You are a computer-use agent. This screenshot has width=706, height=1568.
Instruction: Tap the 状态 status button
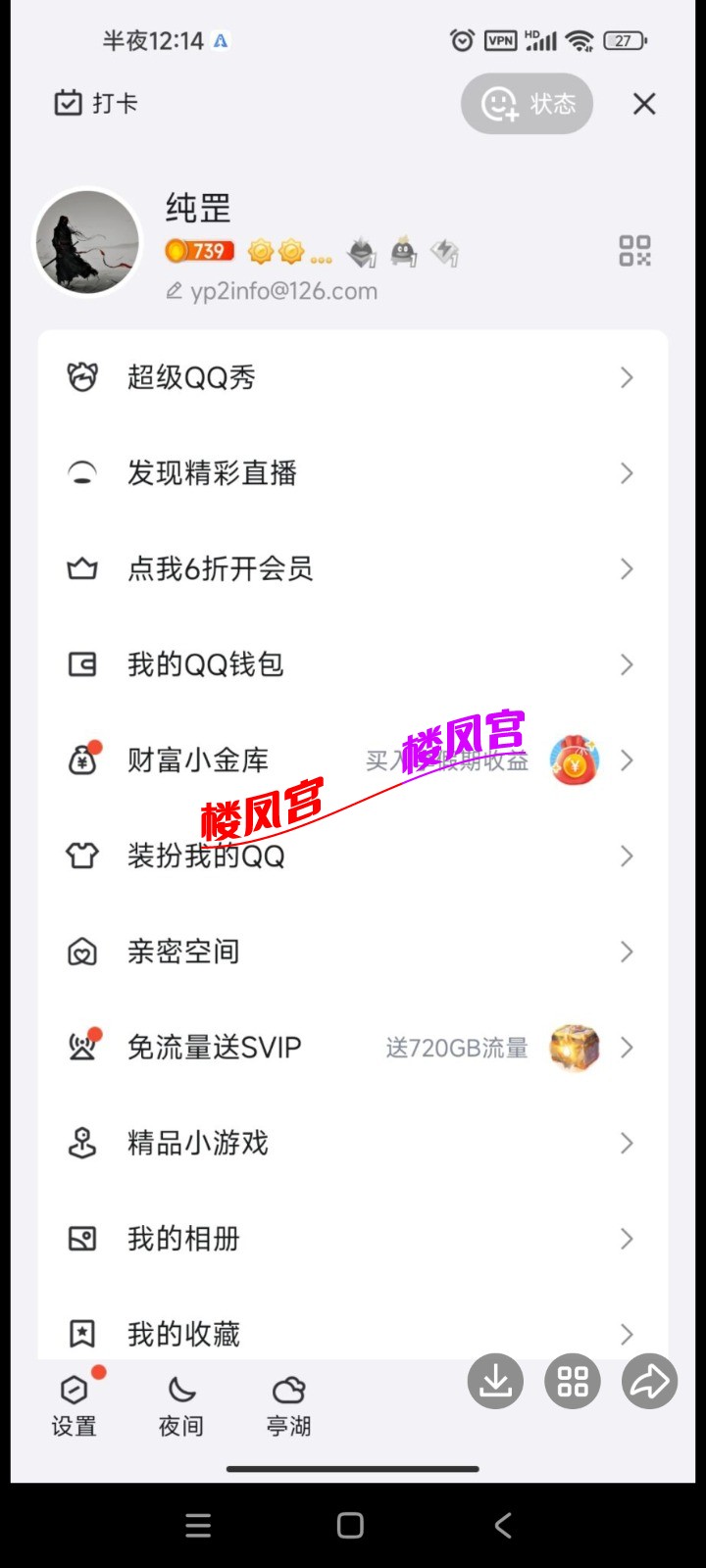tap(527, 104)
